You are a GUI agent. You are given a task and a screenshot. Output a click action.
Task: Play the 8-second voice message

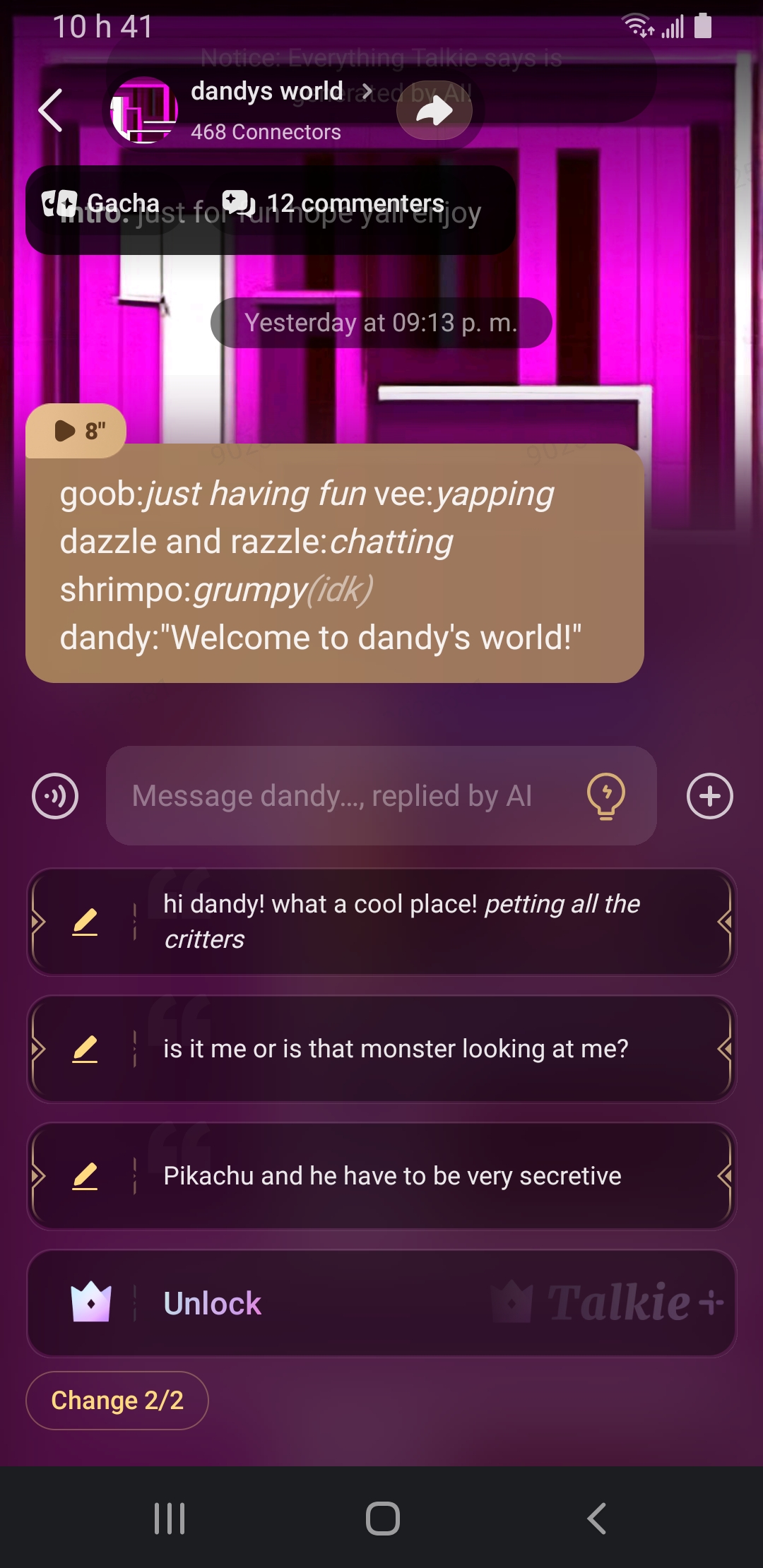(x=76, y=430)
